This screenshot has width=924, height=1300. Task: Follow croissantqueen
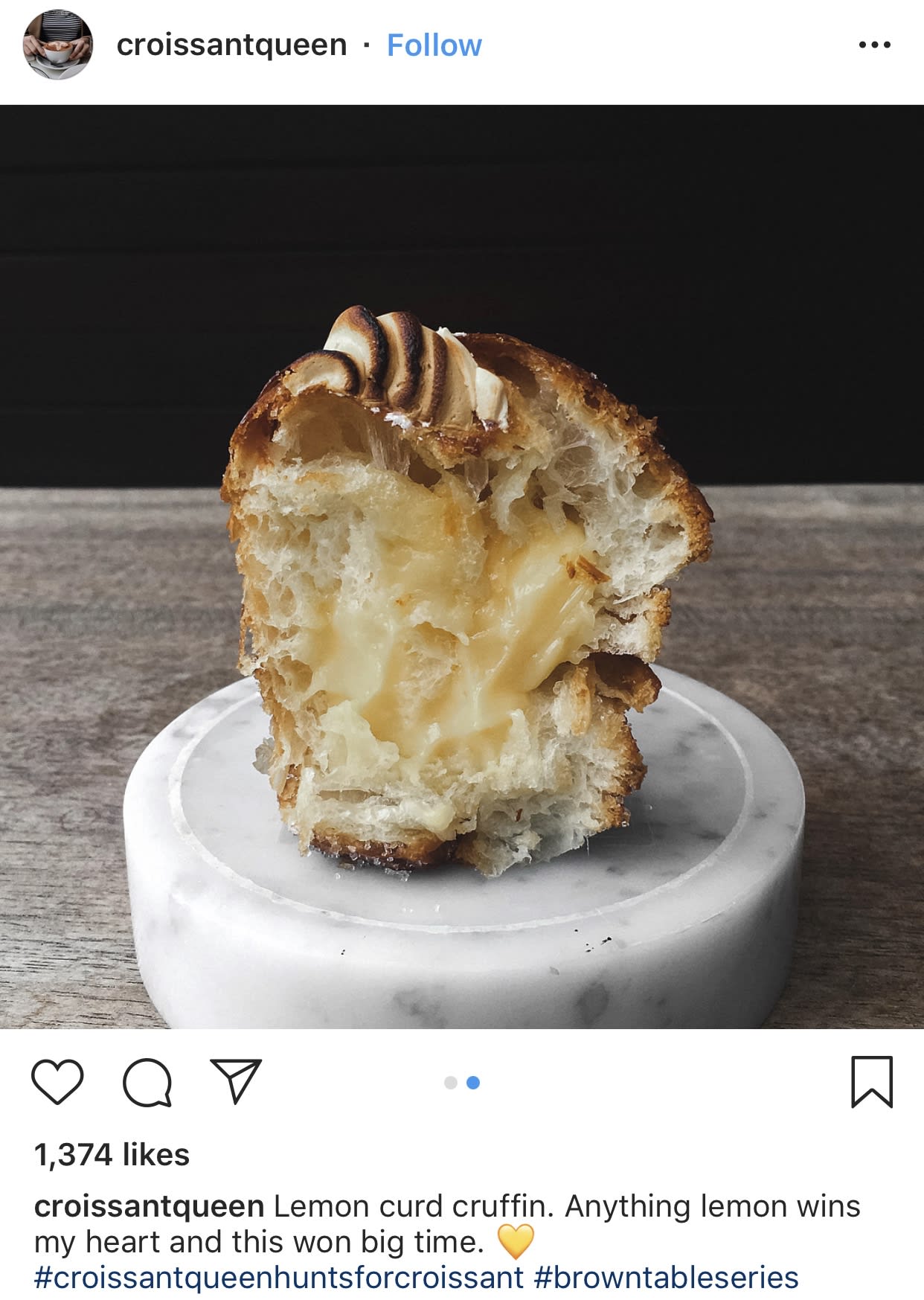434,45
